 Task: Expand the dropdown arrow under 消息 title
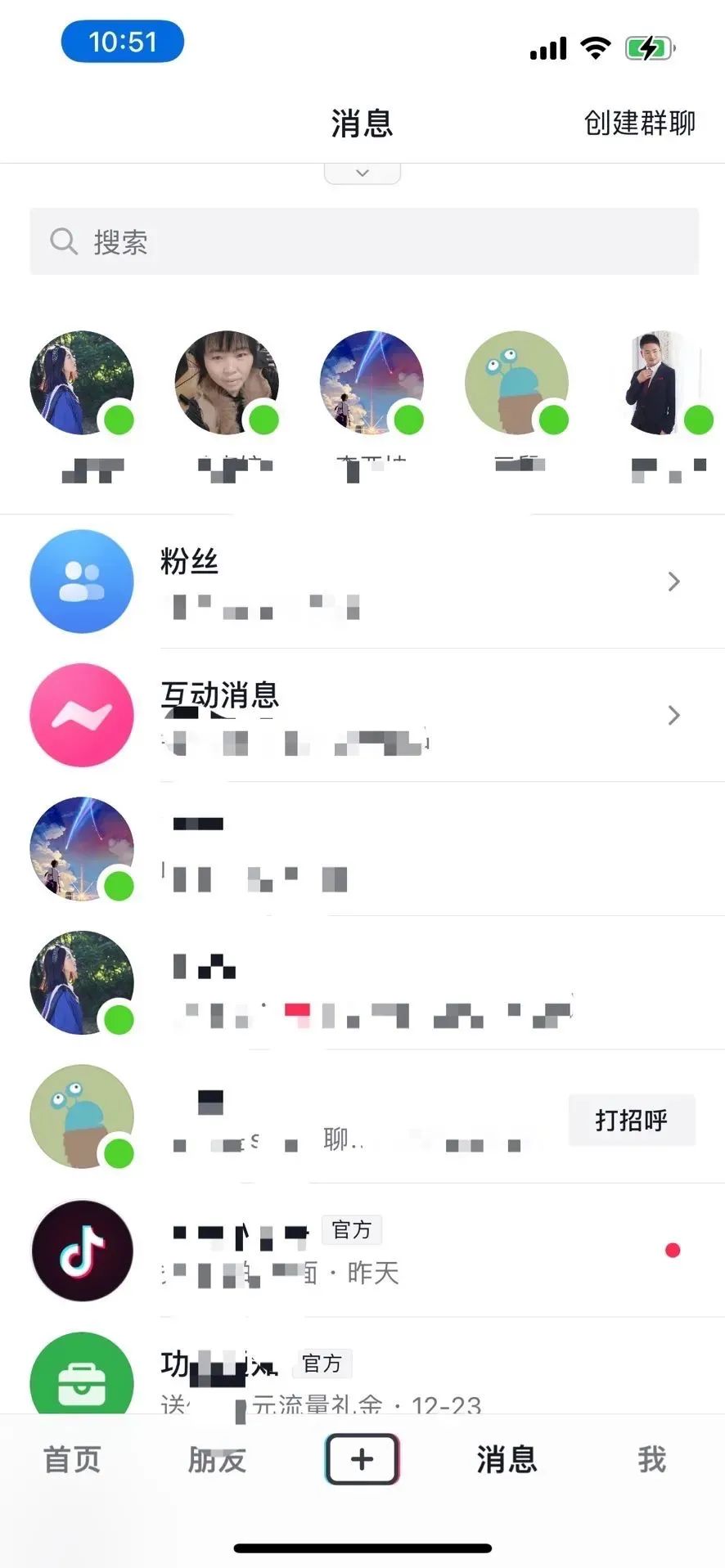point(362,173)
